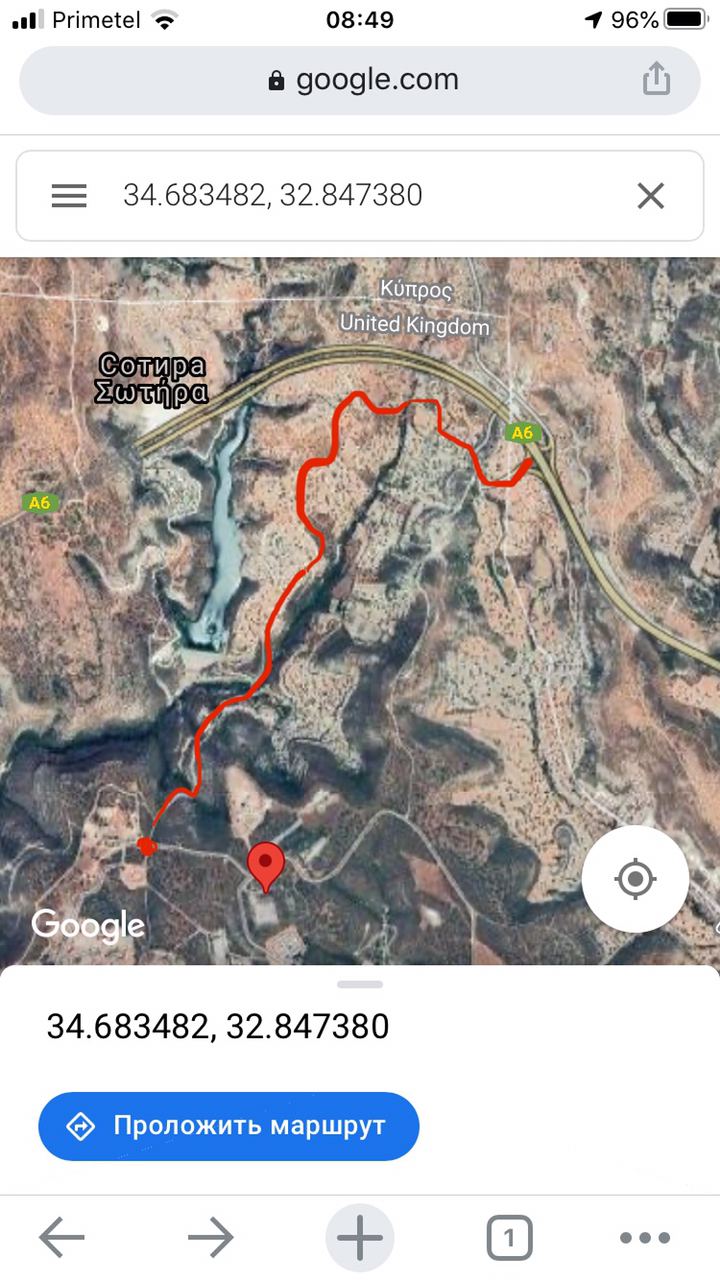Clear the coordinates search with X
720x1280 pixels.
(x=651, y=196)
